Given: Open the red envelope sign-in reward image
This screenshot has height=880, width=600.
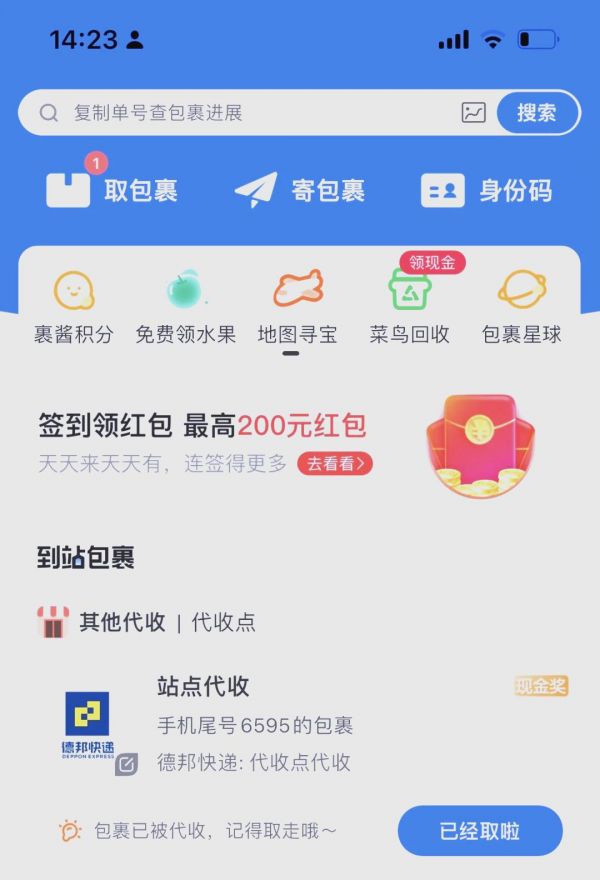Looking at the screenshot, I should click(x=480, y=445).
